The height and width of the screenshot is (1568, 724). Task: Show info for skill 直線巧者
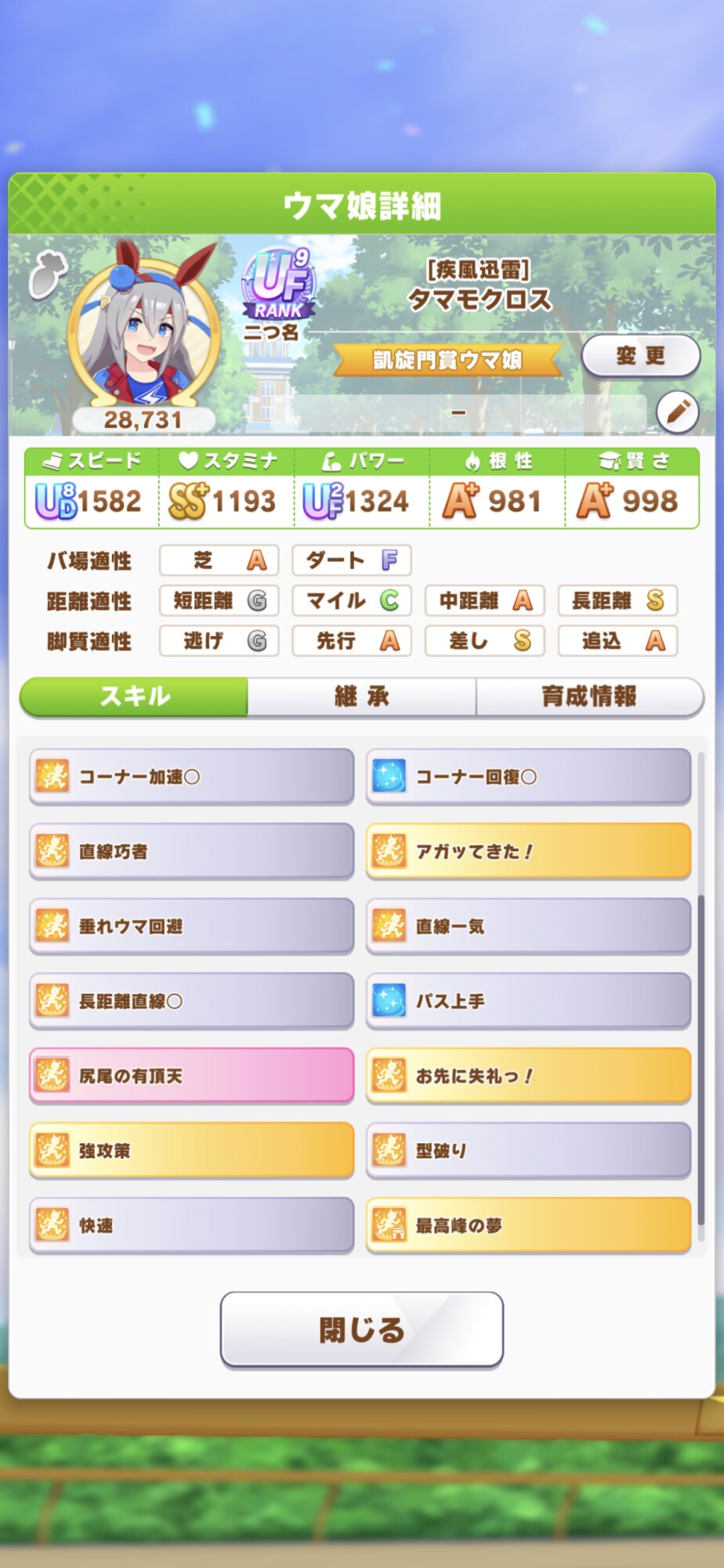[x=191, y=851]
